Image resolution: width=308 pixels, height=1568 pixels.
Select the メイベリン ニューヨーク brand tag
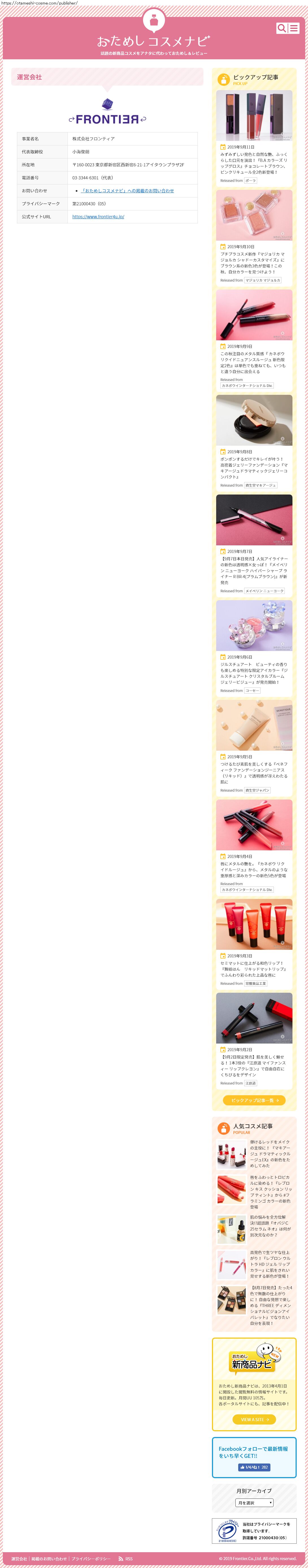264,591
